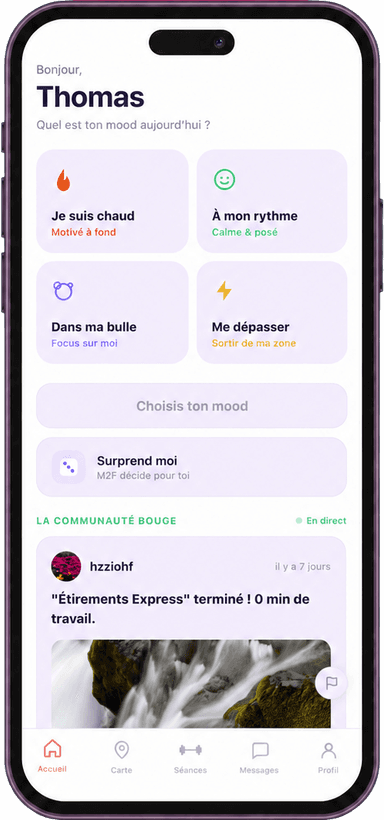
Task: Open the Étirements Express post photo
Action: coord(191,684)
